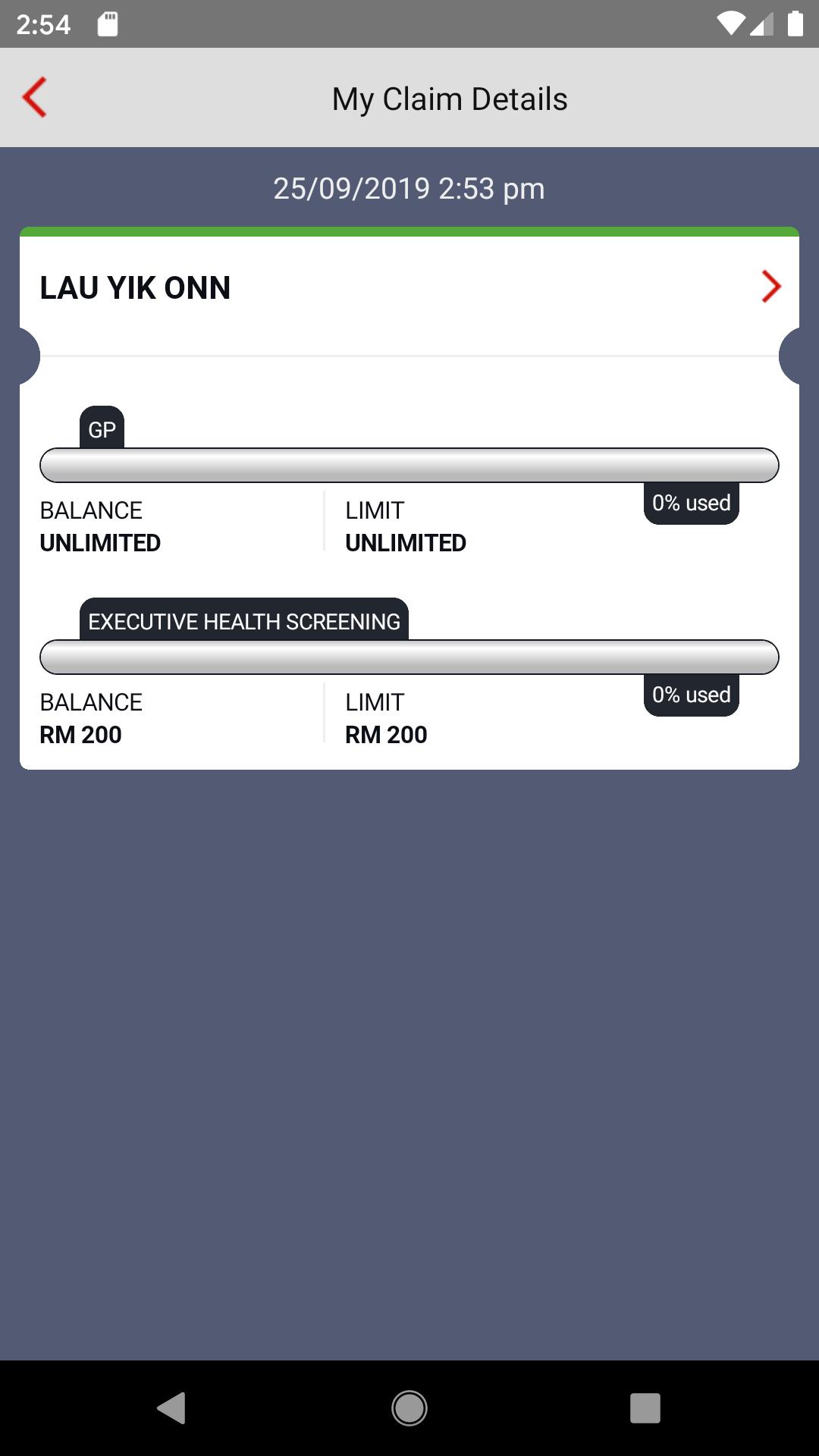
Task: Tap the system home button
Action: (x=409, y=1408)
